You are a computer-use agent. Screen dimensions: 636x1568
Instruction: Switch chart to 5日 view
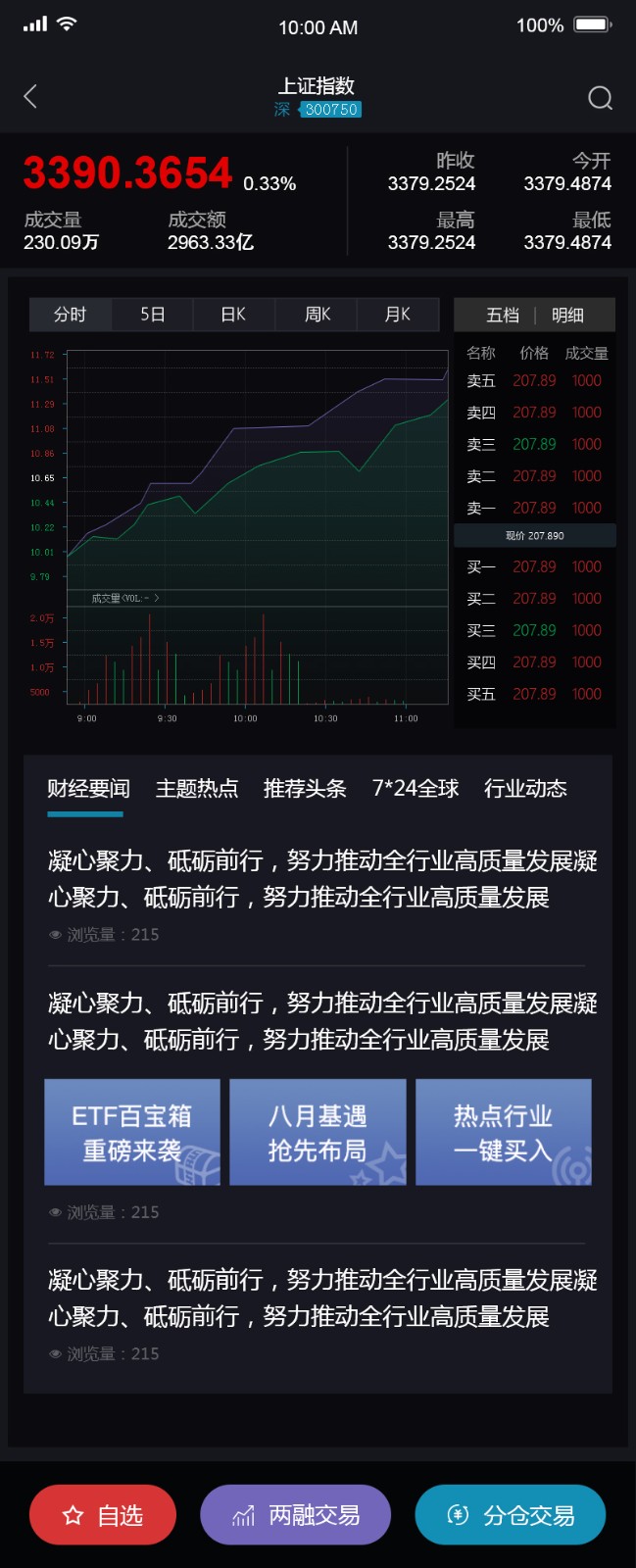tap(152, 315)
